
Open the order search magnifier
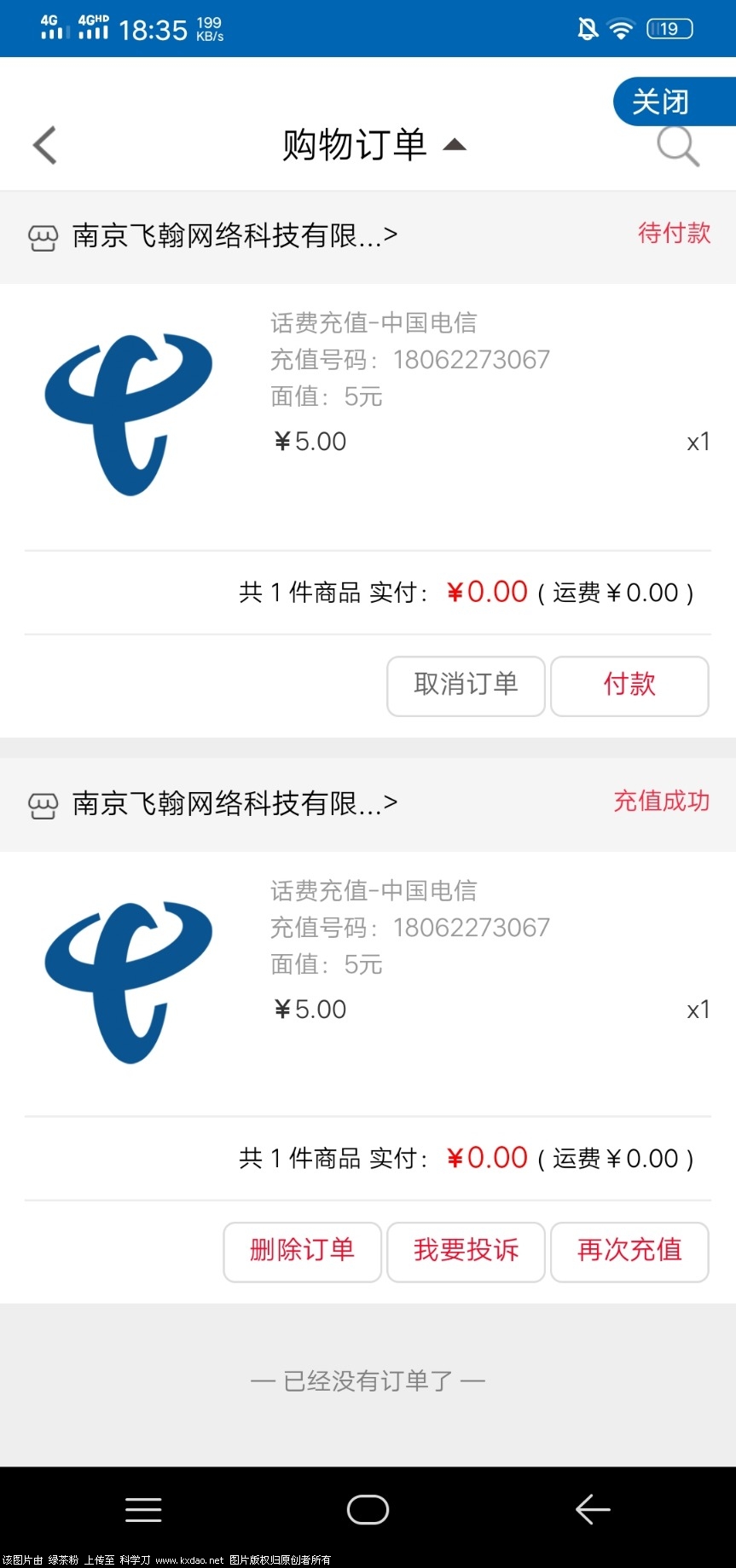coord(678,148)
